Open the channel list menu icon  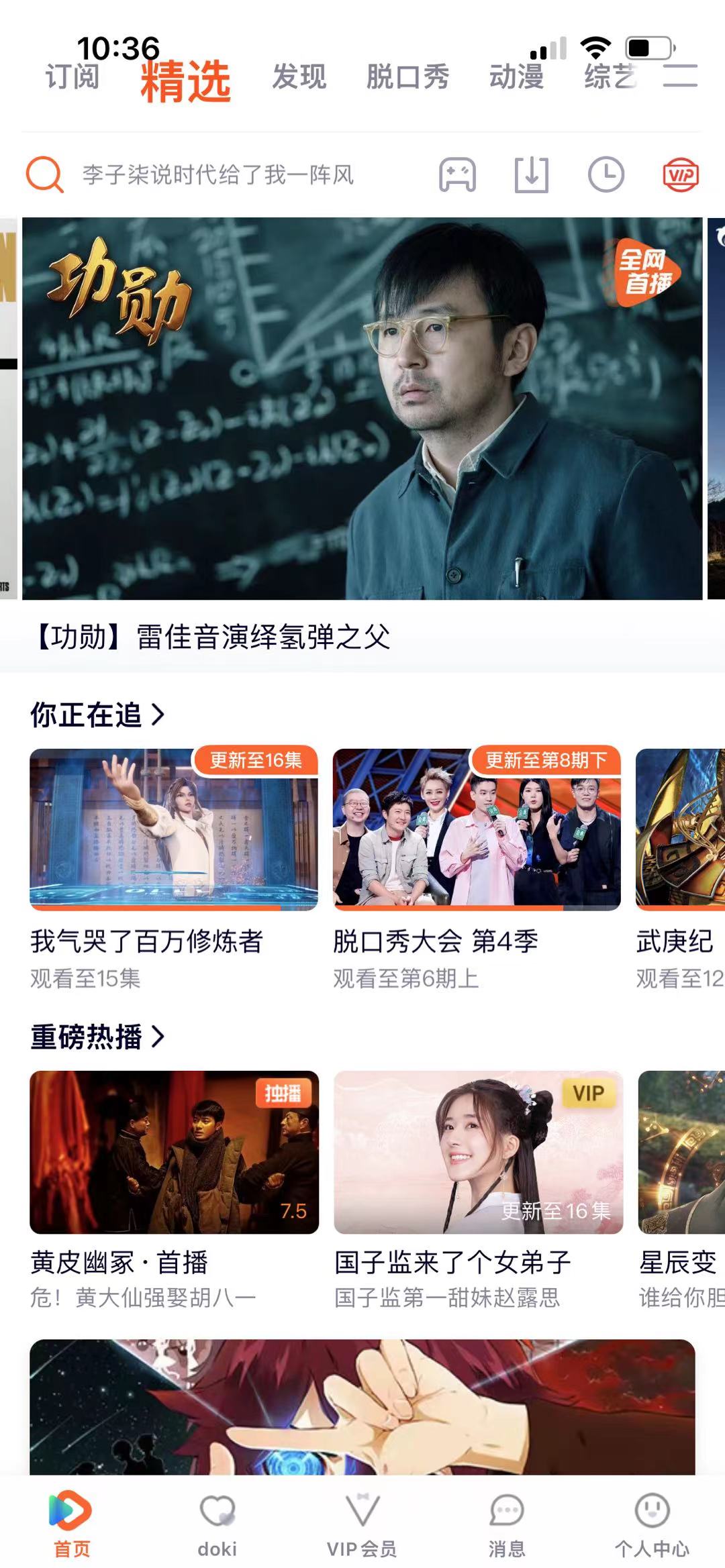pyautogui.click(x=680, y=76)
